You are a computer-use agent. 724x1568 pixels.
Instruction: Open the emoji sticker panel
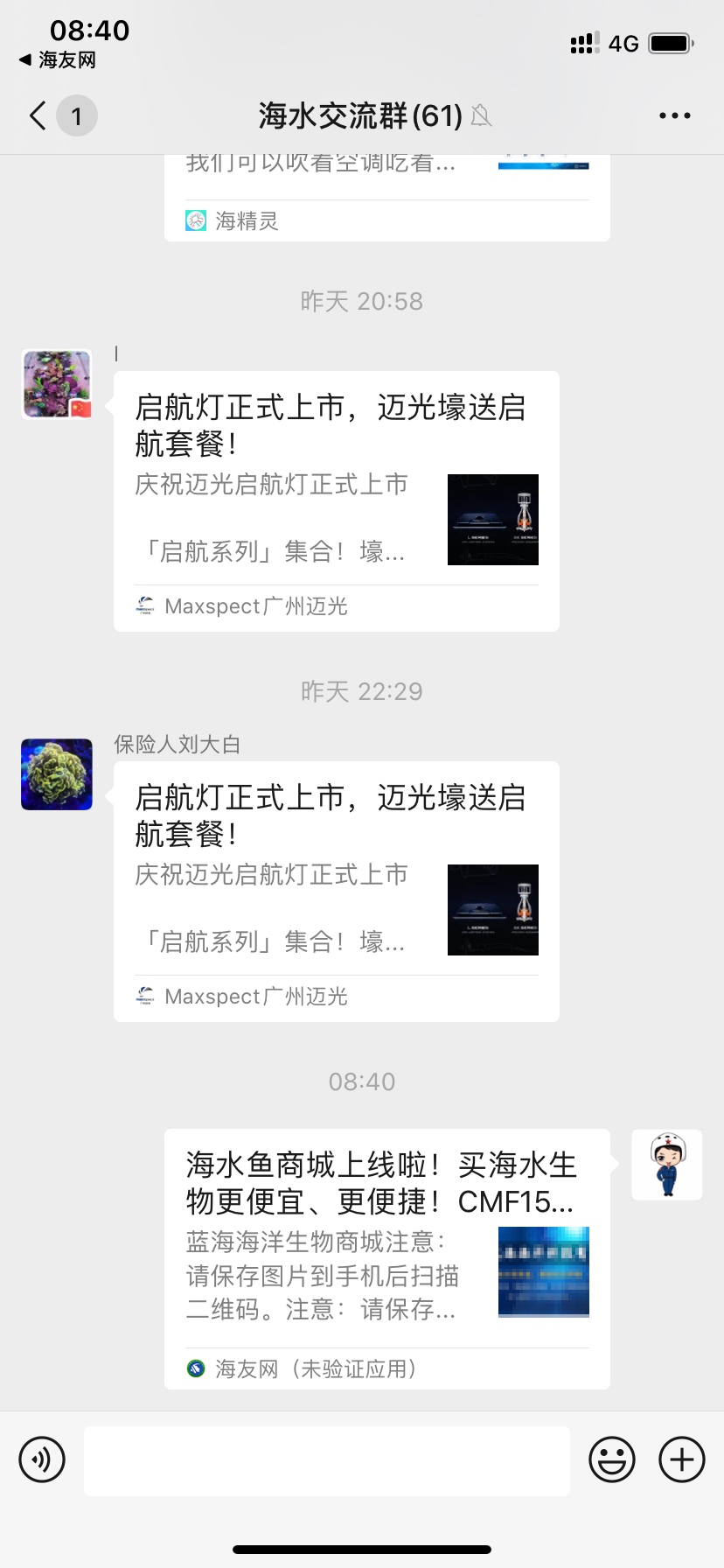pyautogui.click(x=611, y=1459)
